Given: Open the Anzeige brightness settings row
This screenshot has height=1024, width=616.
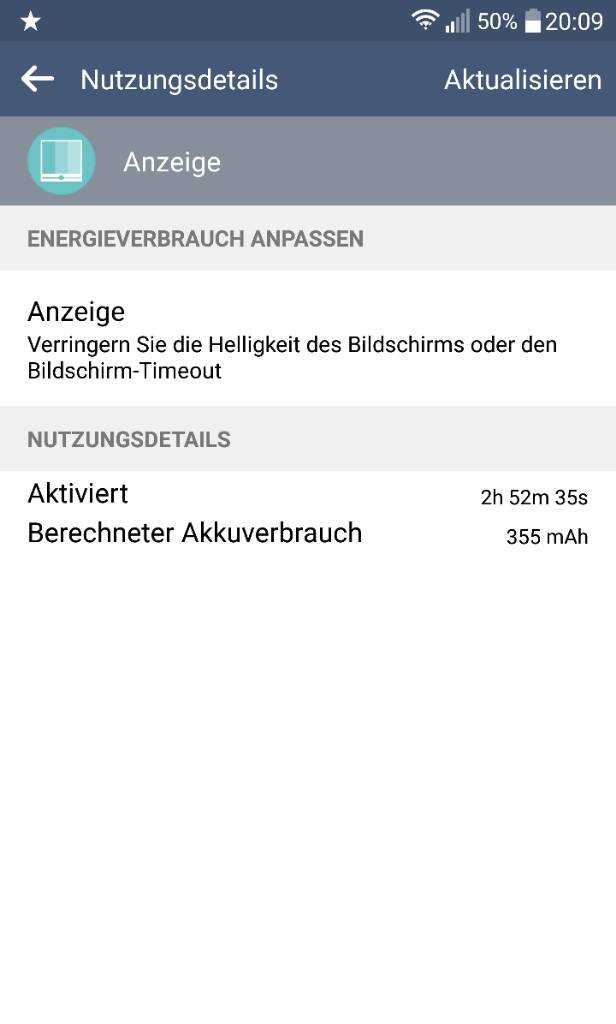Looking at the screenshot, I should click(x=308, y=338).
